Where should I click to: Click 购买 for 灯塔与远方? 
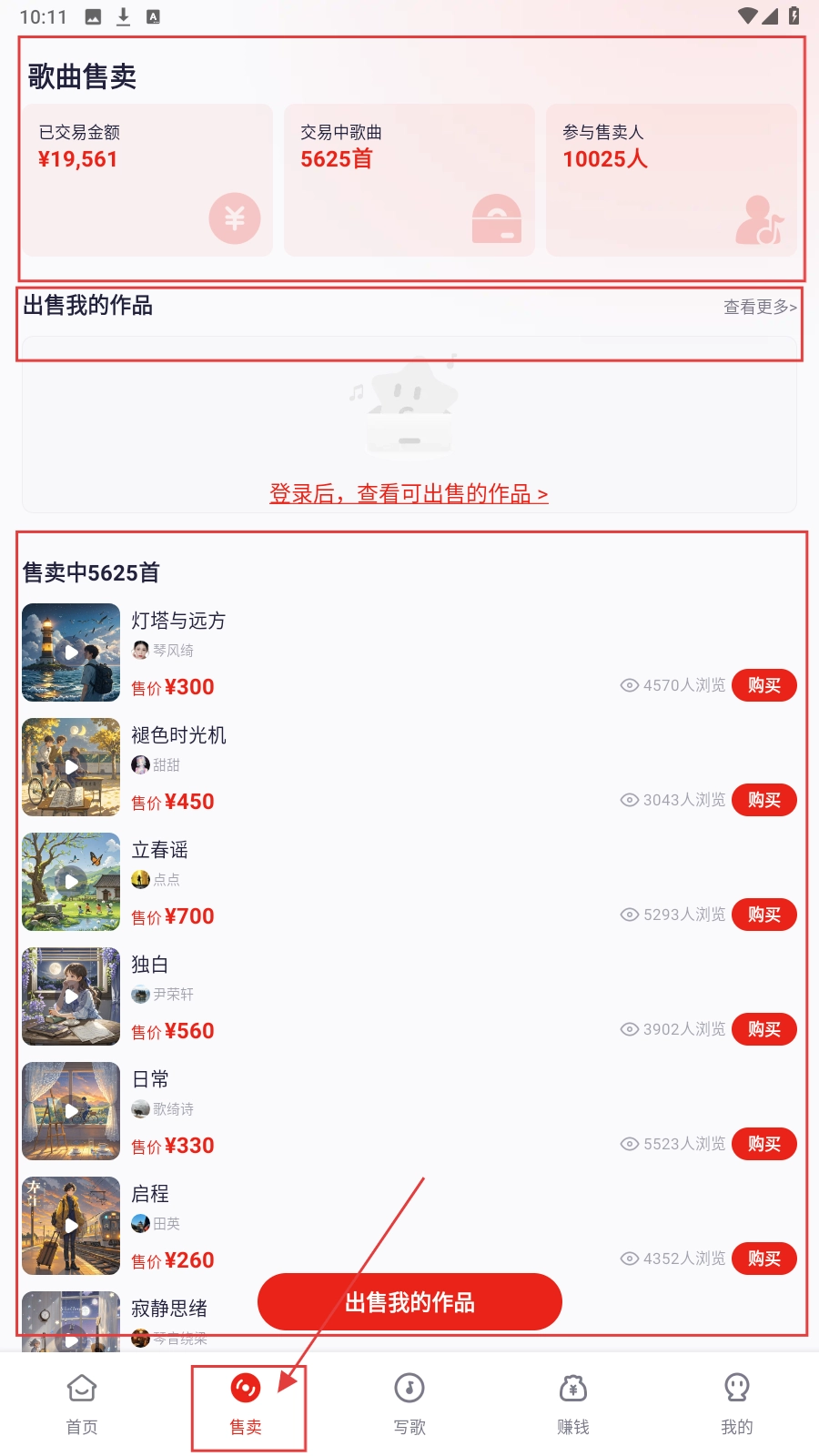pyautogui.click(x=763, y=685)
